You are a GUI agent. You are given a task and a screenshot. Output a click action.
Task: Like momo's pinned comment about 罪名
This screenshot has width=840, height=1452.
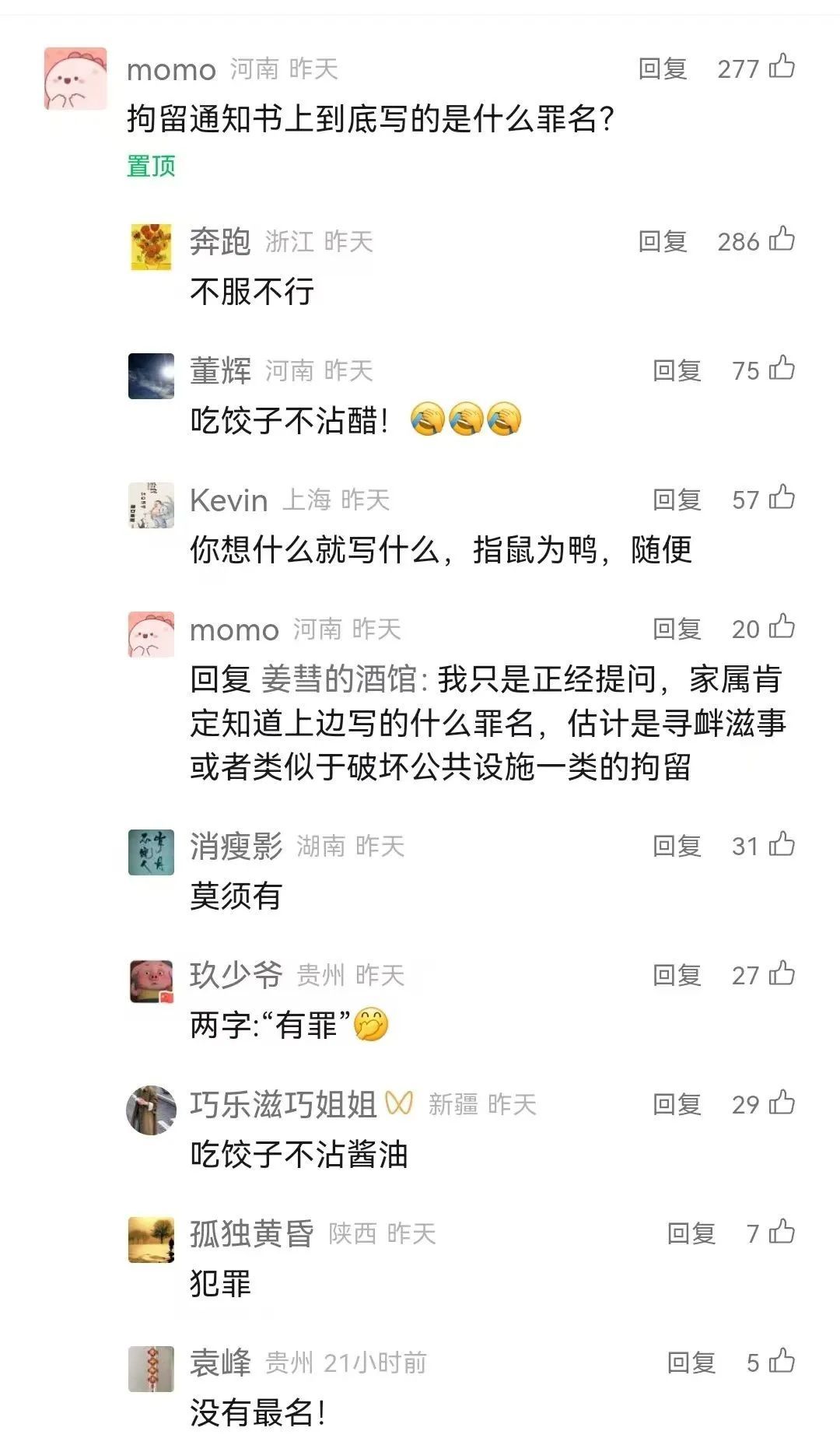[x=782, y=67]
